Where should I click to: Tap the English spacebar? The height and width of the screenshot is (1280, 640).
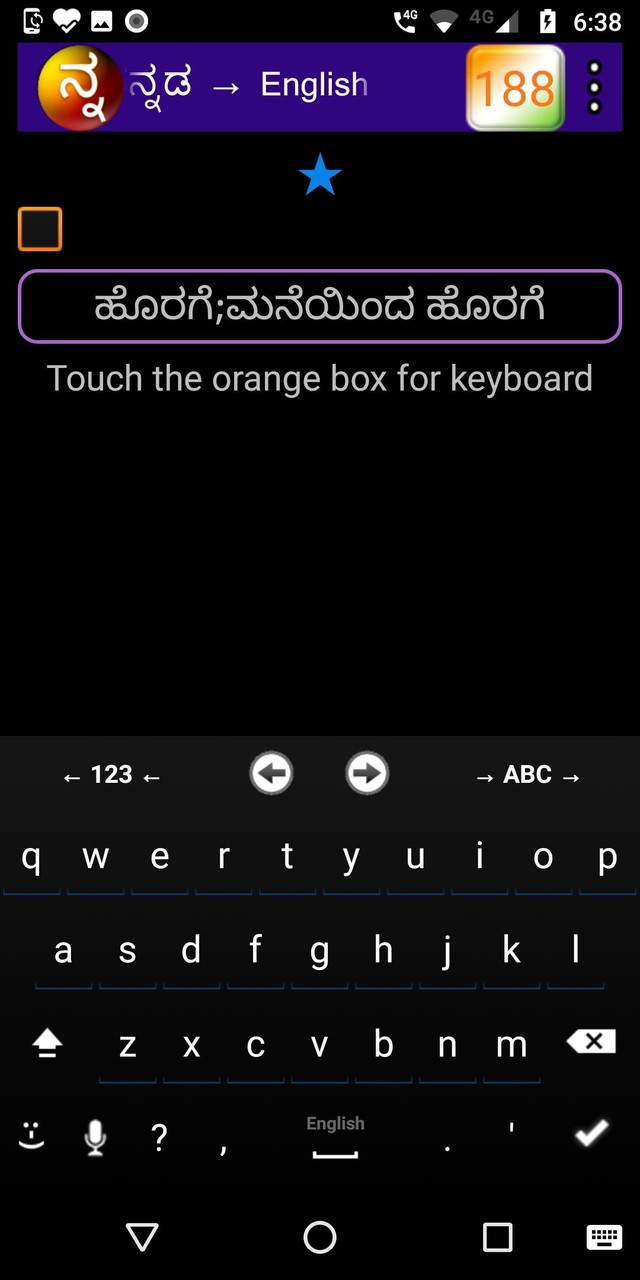[x=335, y=1138]
